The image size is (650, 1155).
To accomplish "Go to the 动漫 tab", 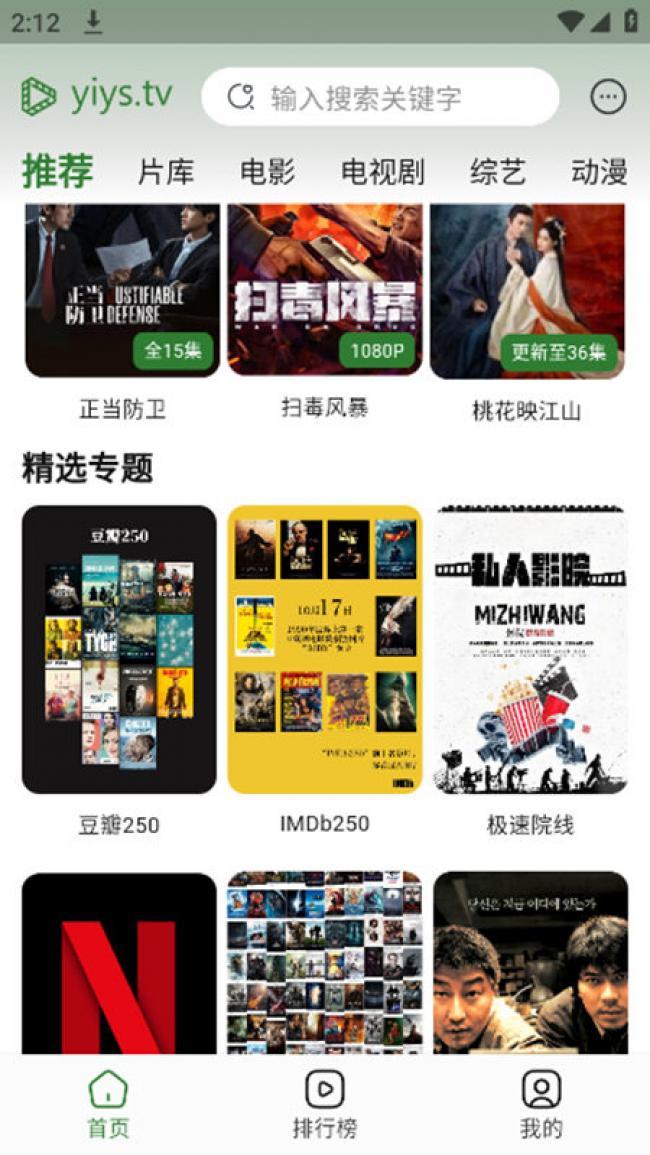I will [x=599, y=172].
